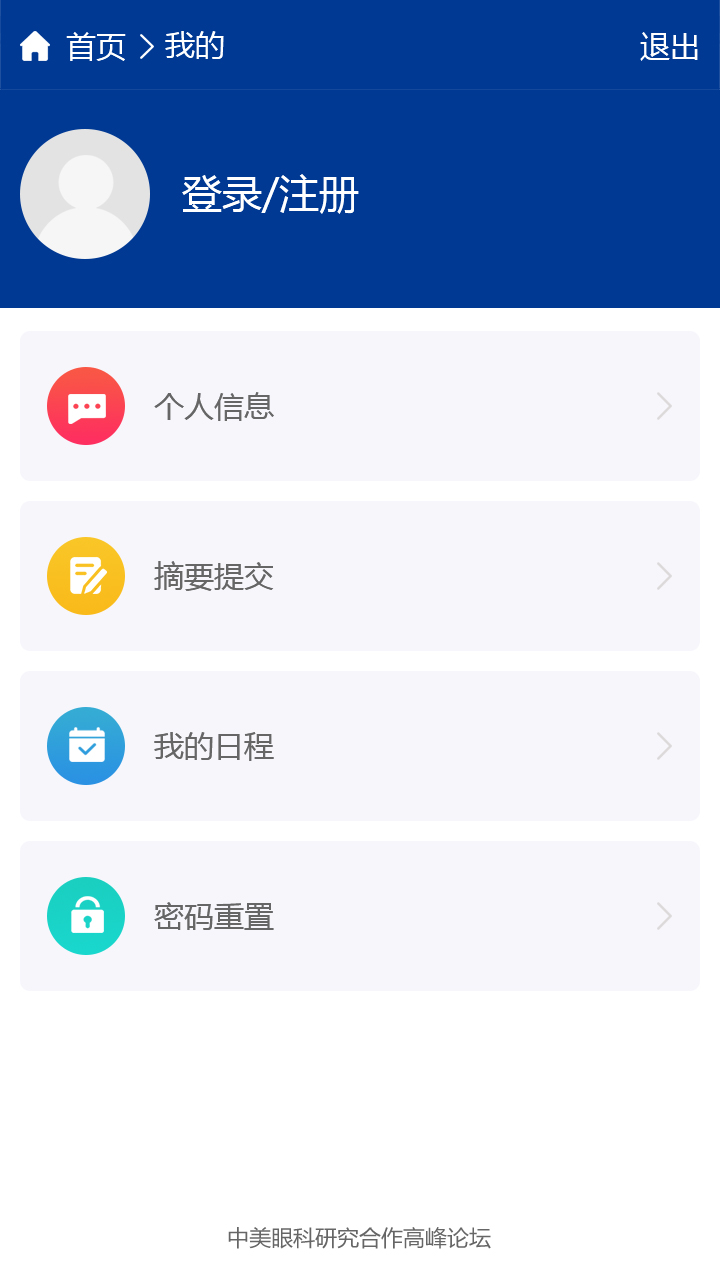720x1280 pixels.
Task: Go to 首页 via breadcrumb
Action: click(96, 46)
